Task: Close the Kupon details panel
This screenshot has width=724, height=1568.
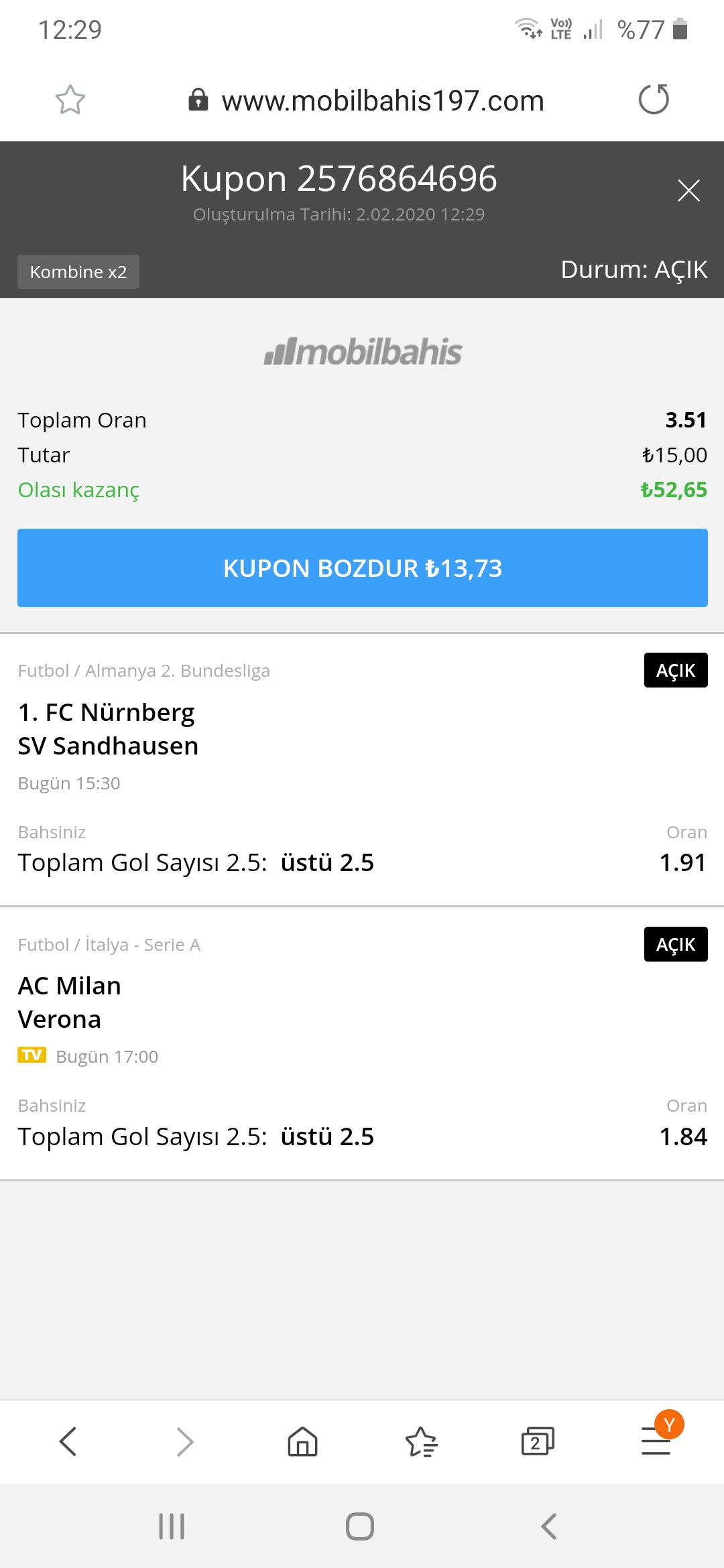Action: point(688,190)
